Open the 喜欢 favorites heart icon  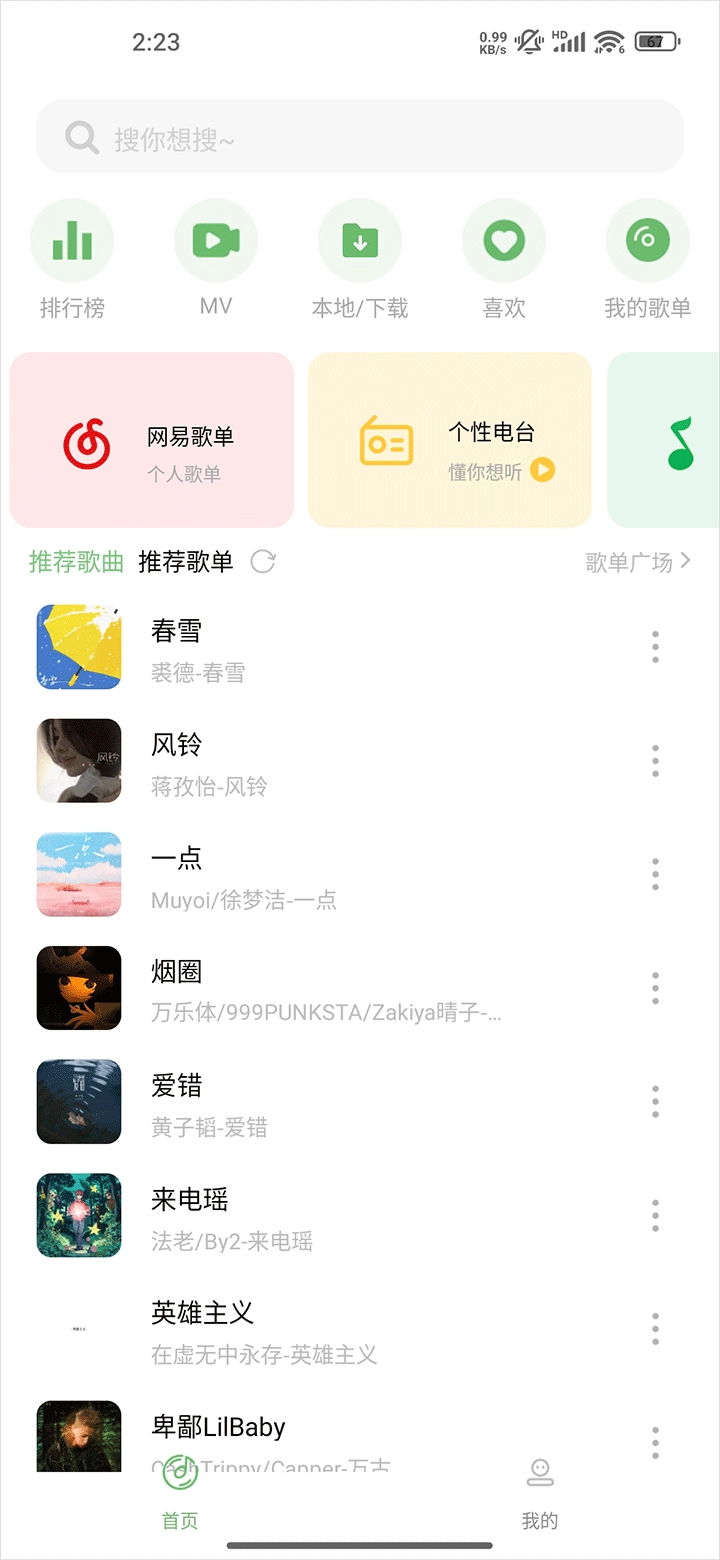pos(504,240)
